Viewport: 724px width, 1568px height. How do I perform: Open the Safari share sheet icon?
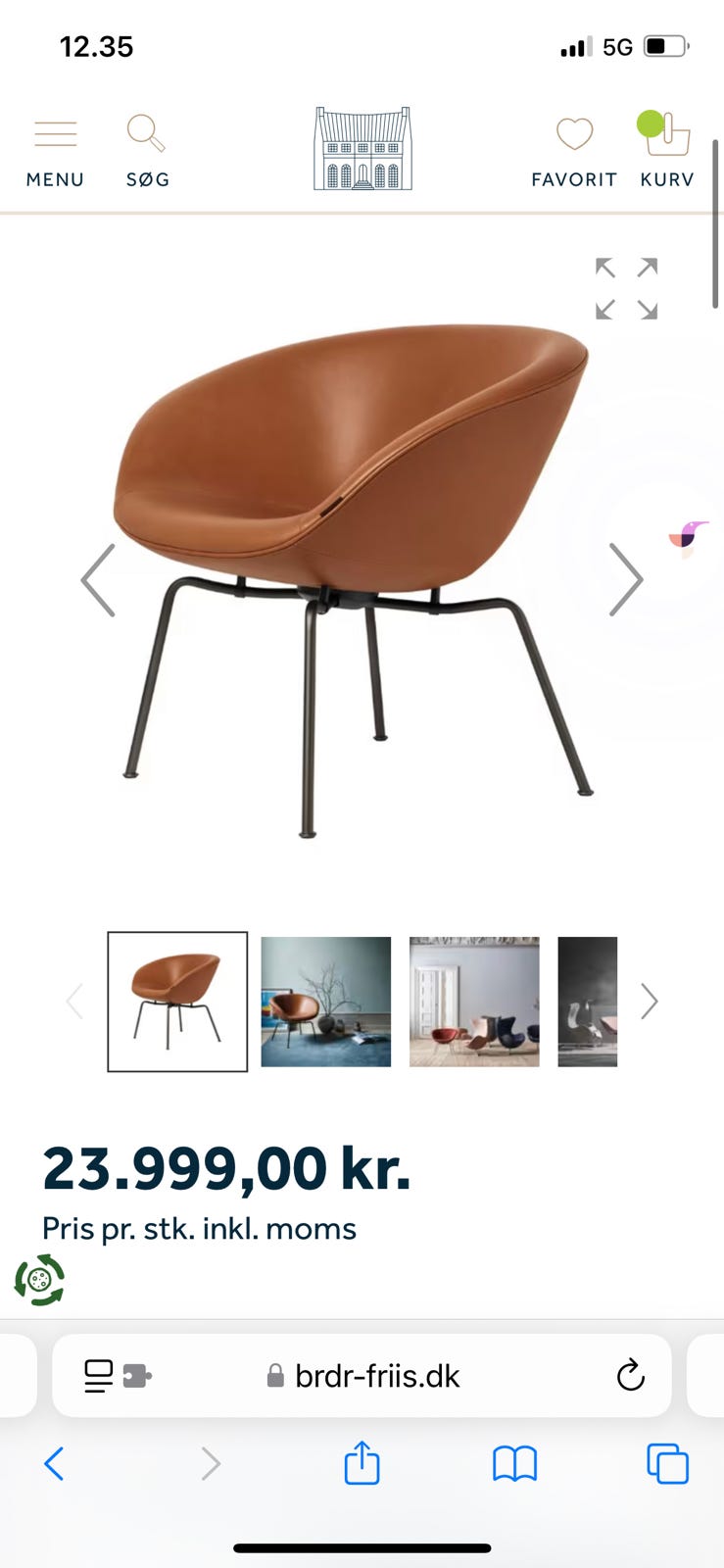[x=362, y=1464]
